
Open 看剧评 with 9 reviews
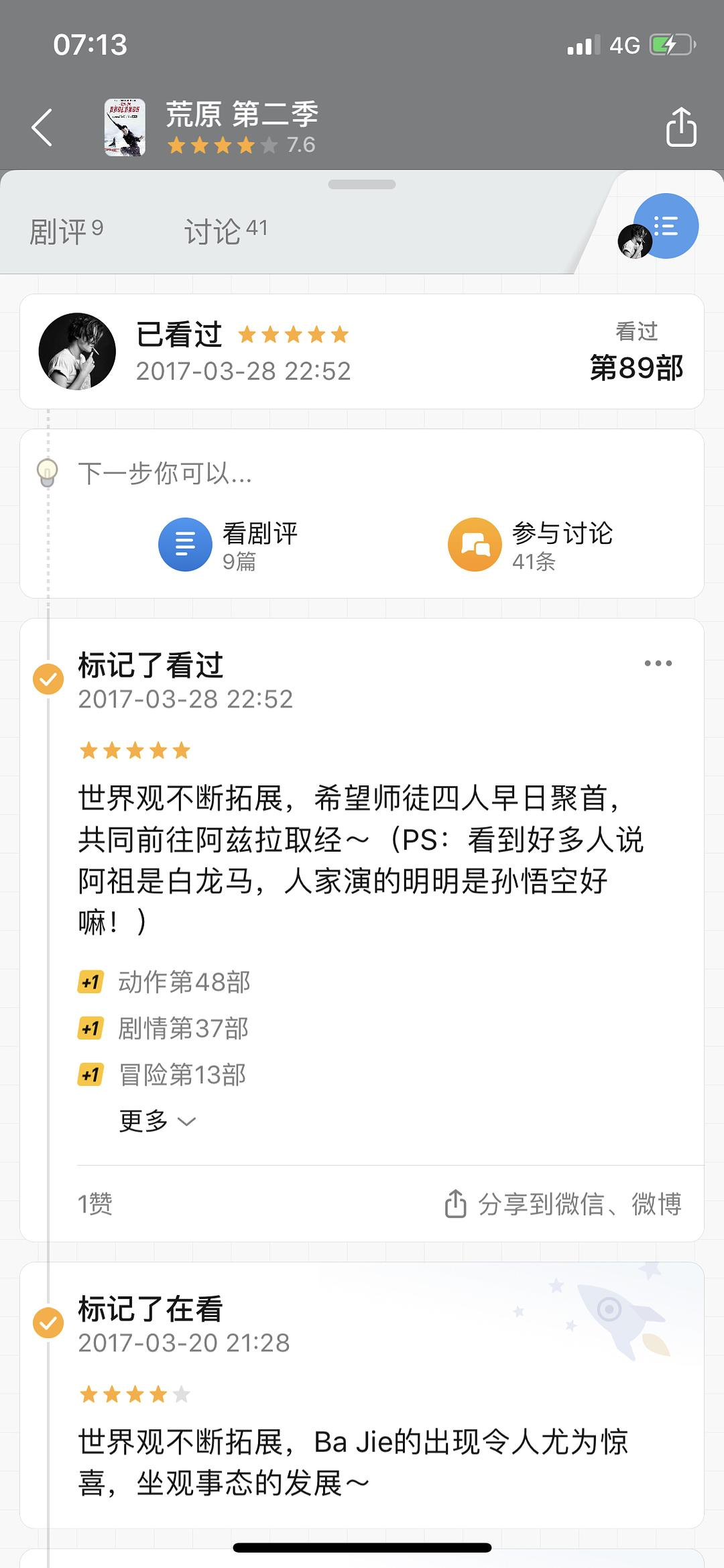pyautogui.click(x=228, y=545)
